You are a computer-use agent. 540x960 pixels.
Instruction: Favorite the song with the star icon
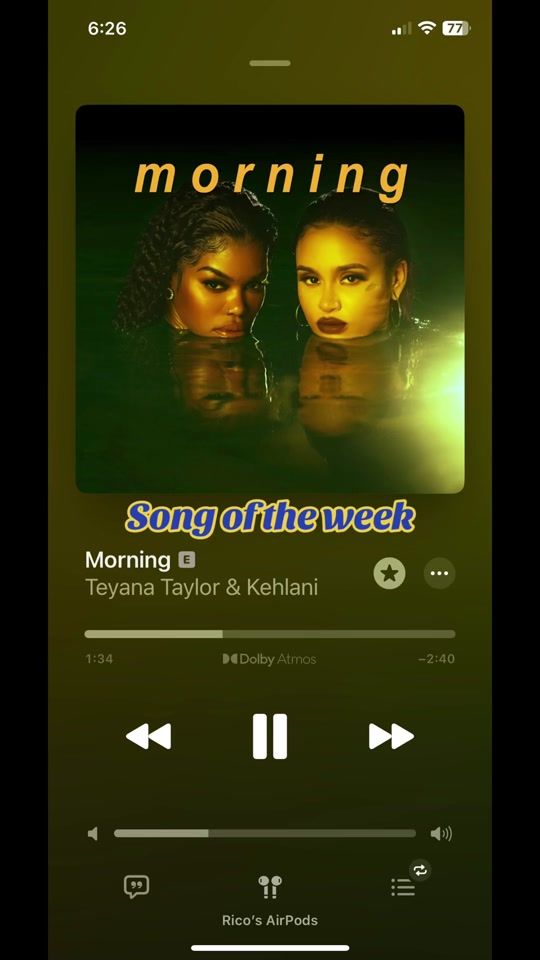pos(389,574)
